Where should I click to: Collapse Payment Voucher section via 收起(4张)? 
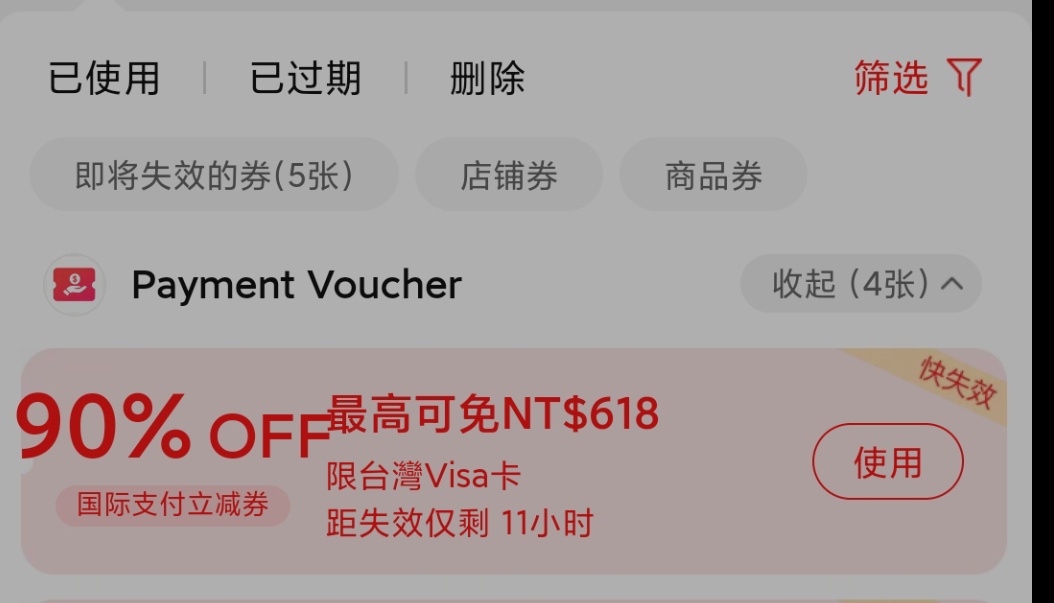861,284
